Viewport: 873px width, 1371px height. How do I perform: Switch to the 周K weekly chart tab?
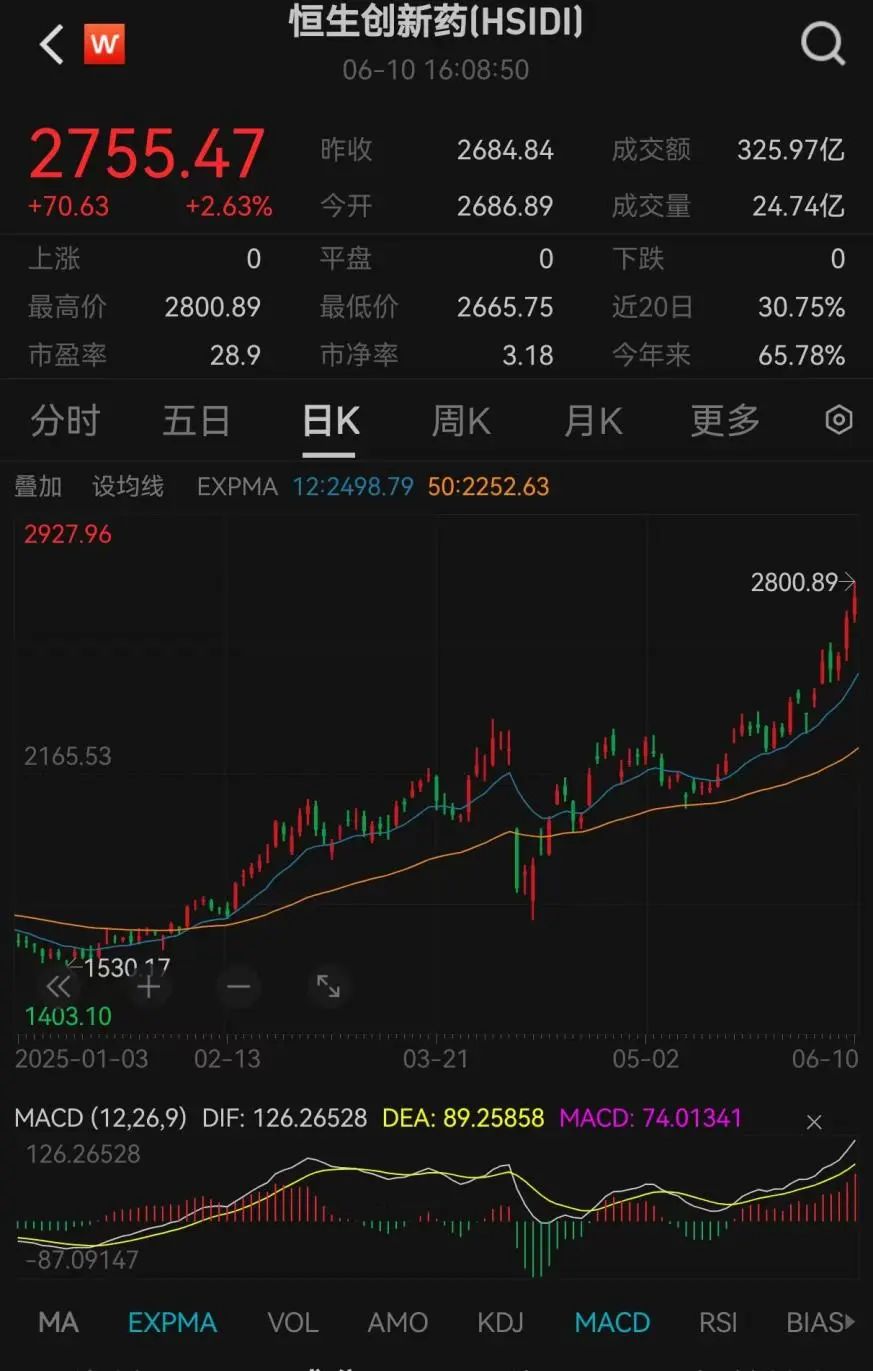459,420
